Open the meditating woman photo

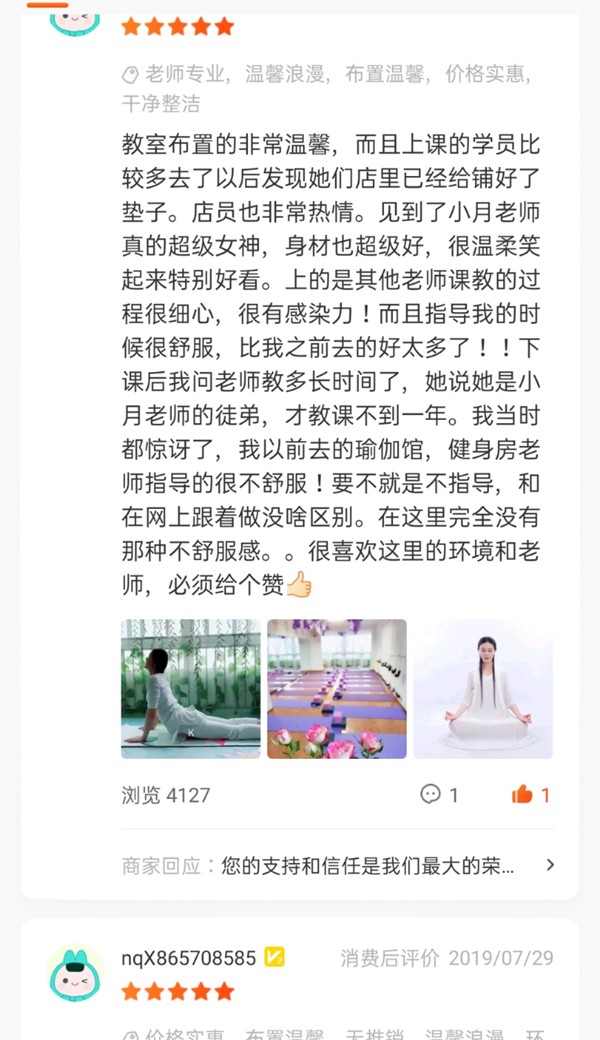(483, 688)
